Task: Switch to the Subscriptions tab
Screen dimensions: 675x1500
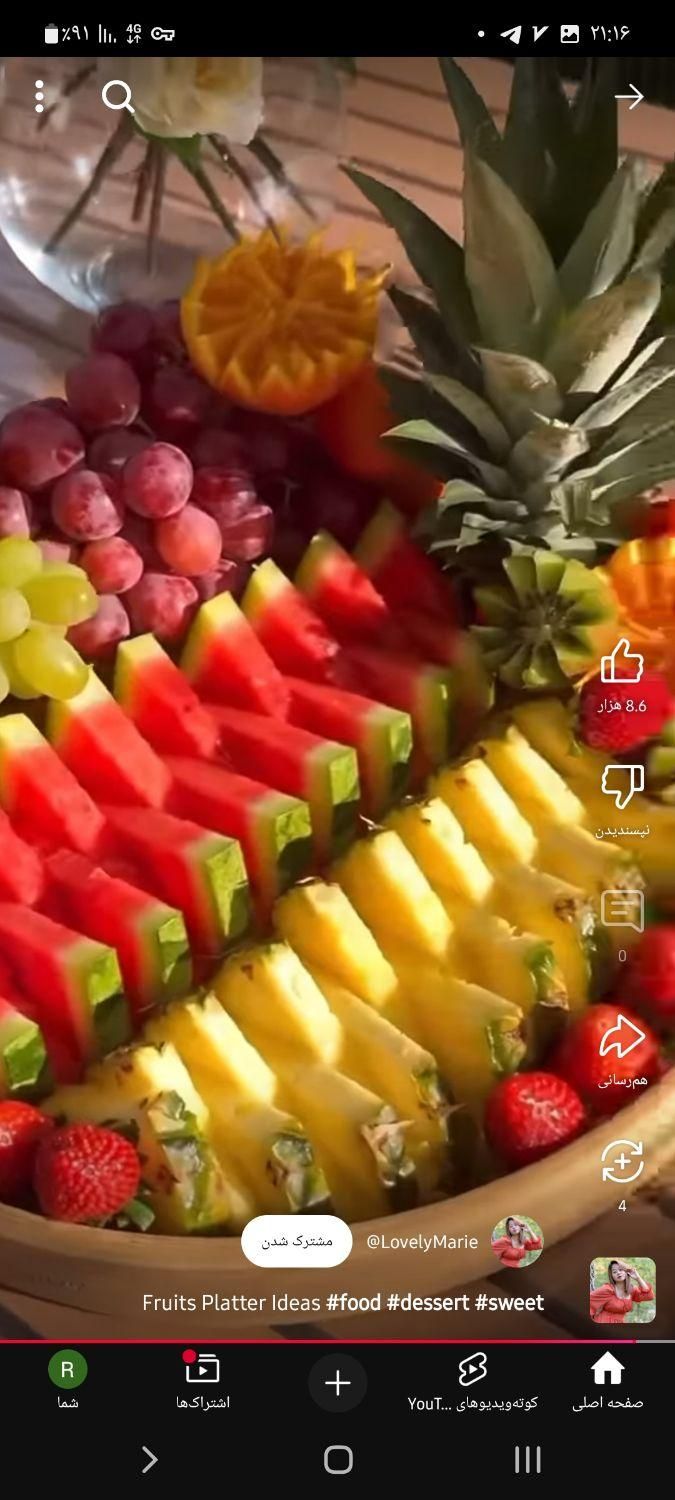Action: click(x=203, y=1381)
